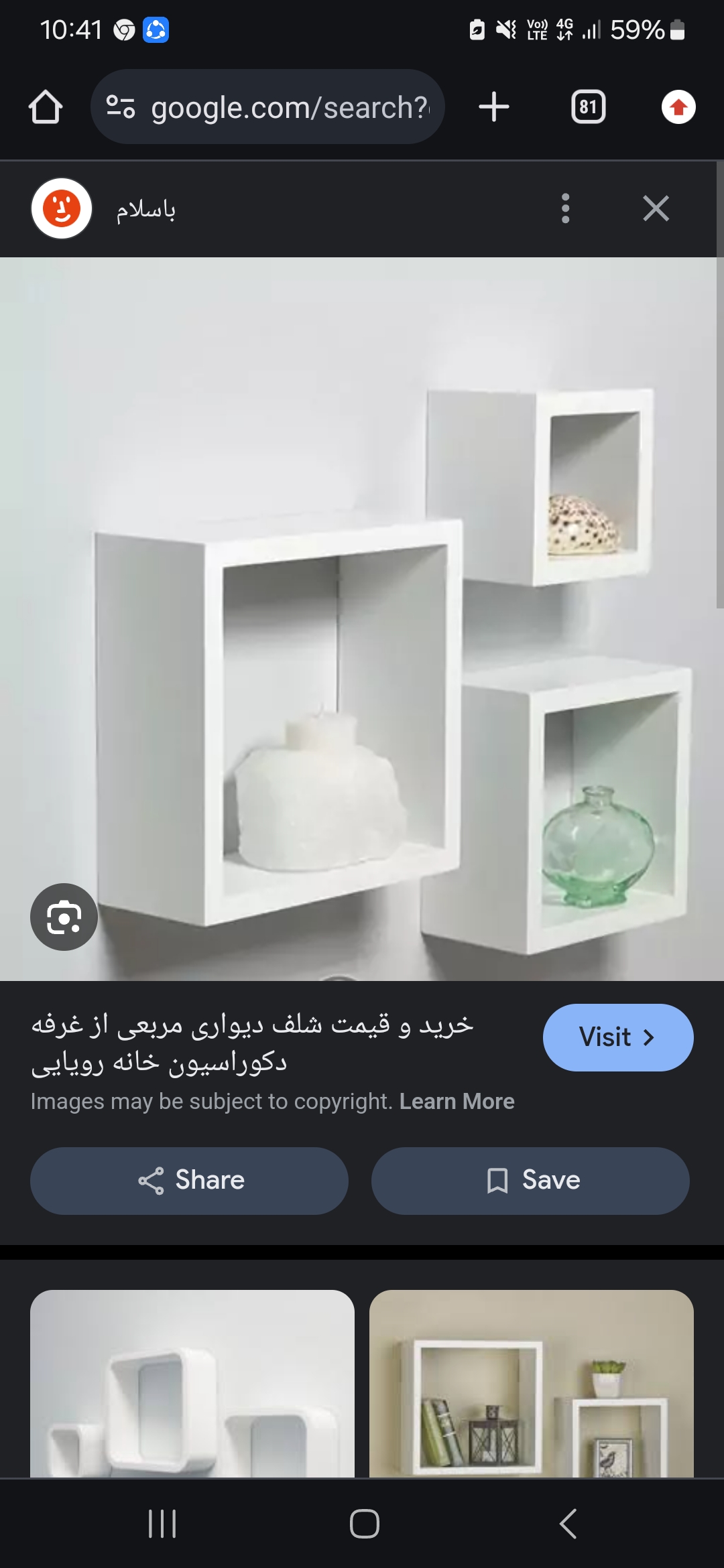Viewport: 724px width, 1568px height.
Task: Save this image to collections
Action: coord(530,1181)
